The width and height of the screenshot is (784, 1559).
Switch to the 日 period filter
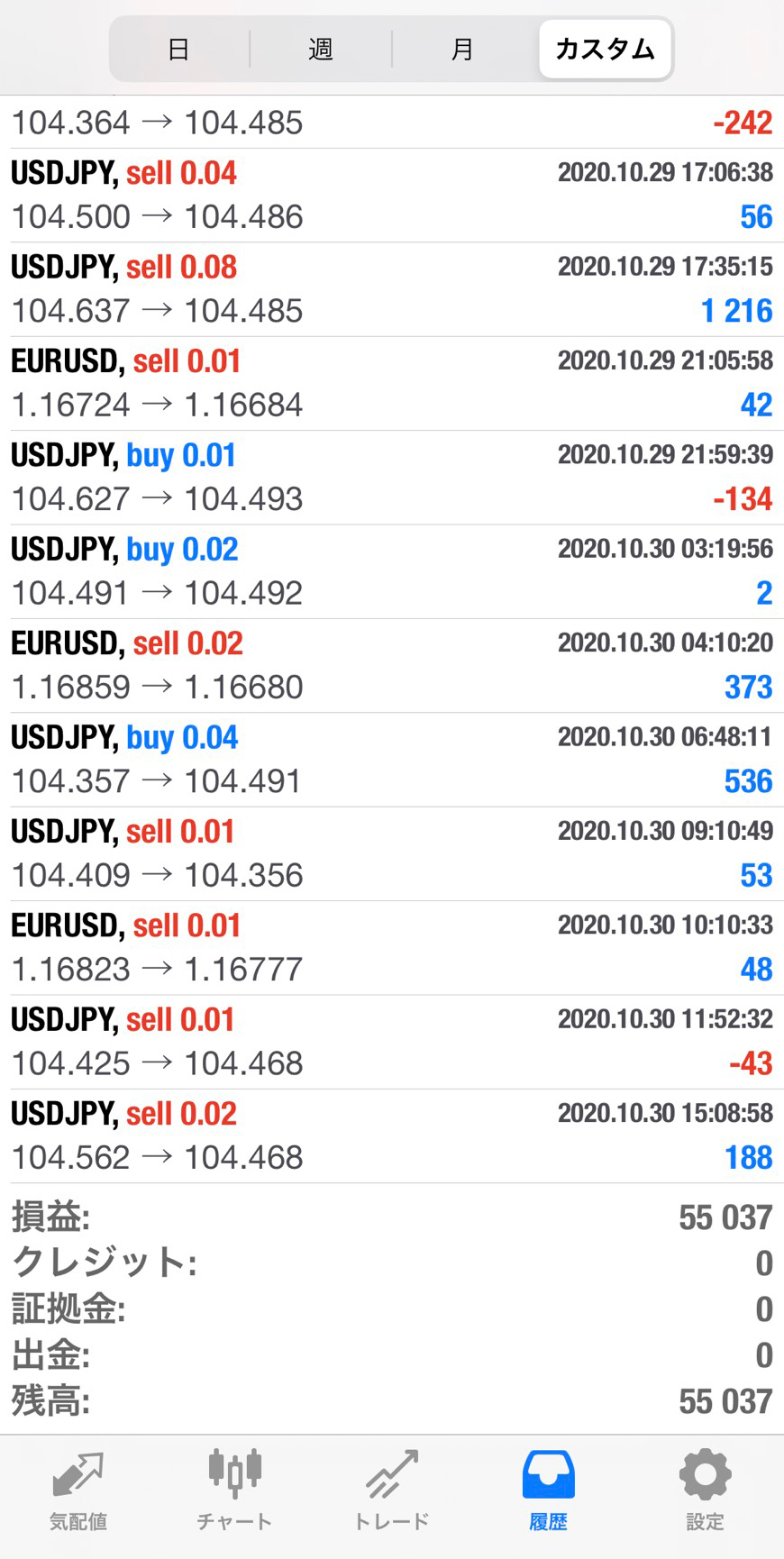[x=178, y=49]
